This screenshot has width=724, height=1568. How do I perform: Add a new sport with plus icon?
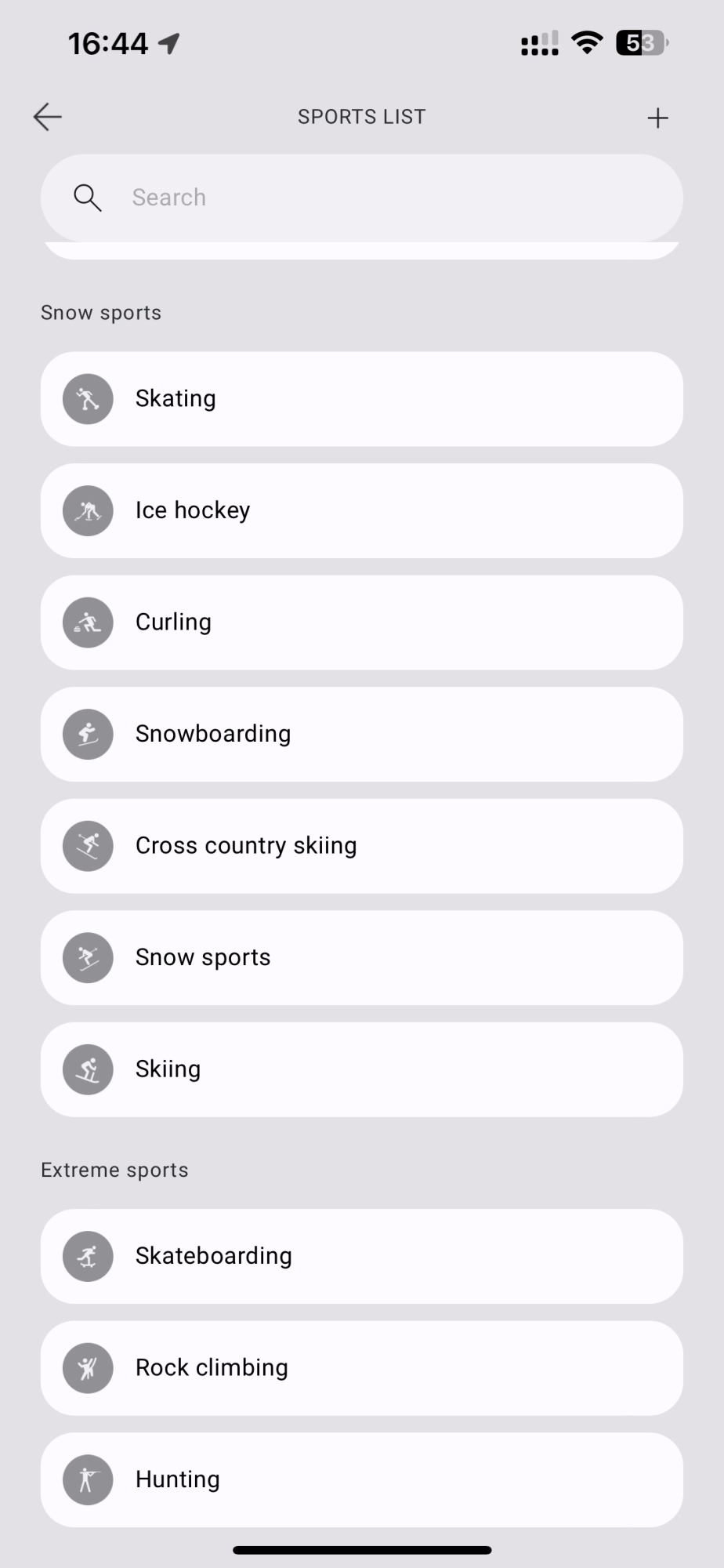(x=657, y=118)
